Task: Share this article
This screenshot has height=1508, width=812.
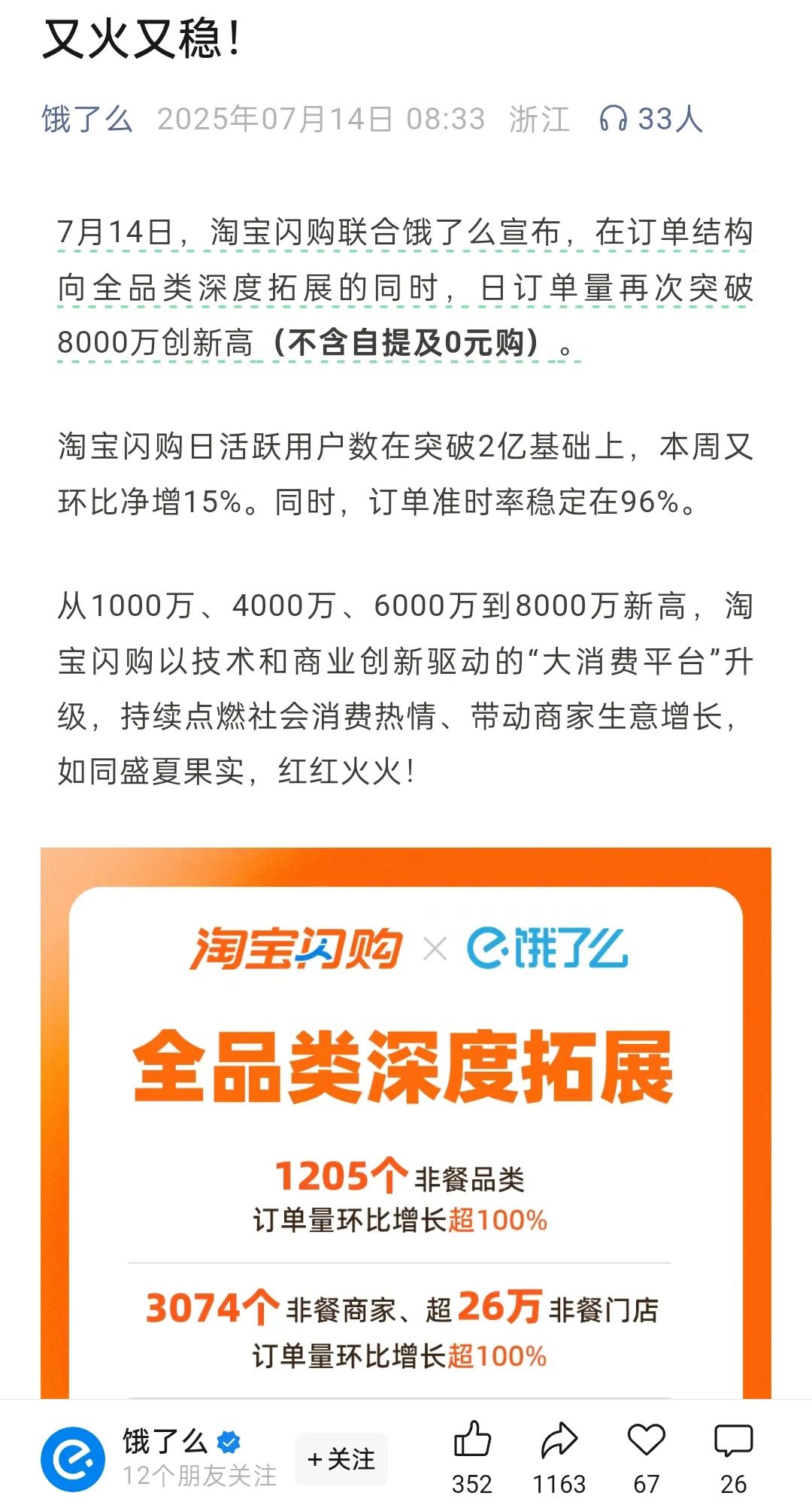Action: point(559,1441)
